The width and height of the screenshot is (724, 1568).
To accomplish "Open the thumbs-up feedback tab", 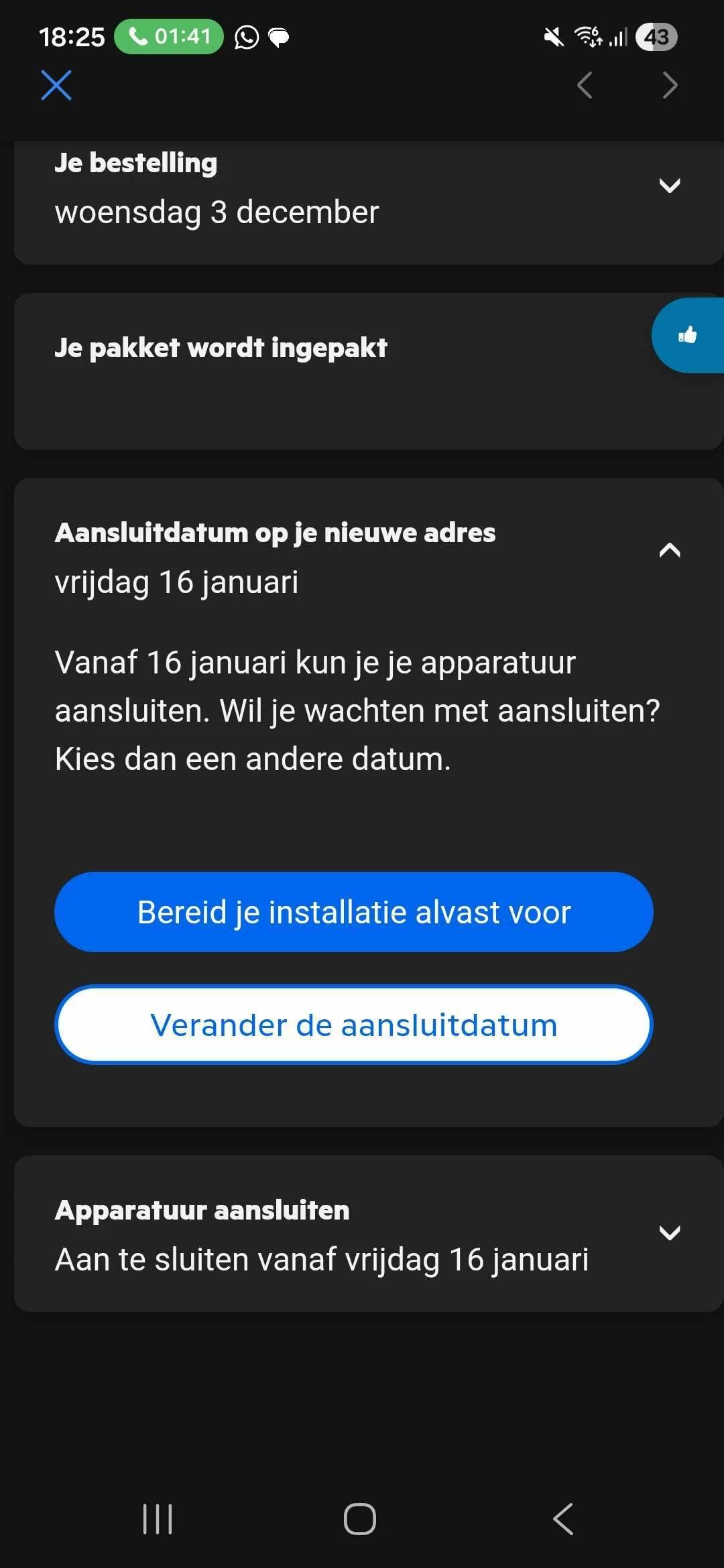I will click(x=688, y=335).
